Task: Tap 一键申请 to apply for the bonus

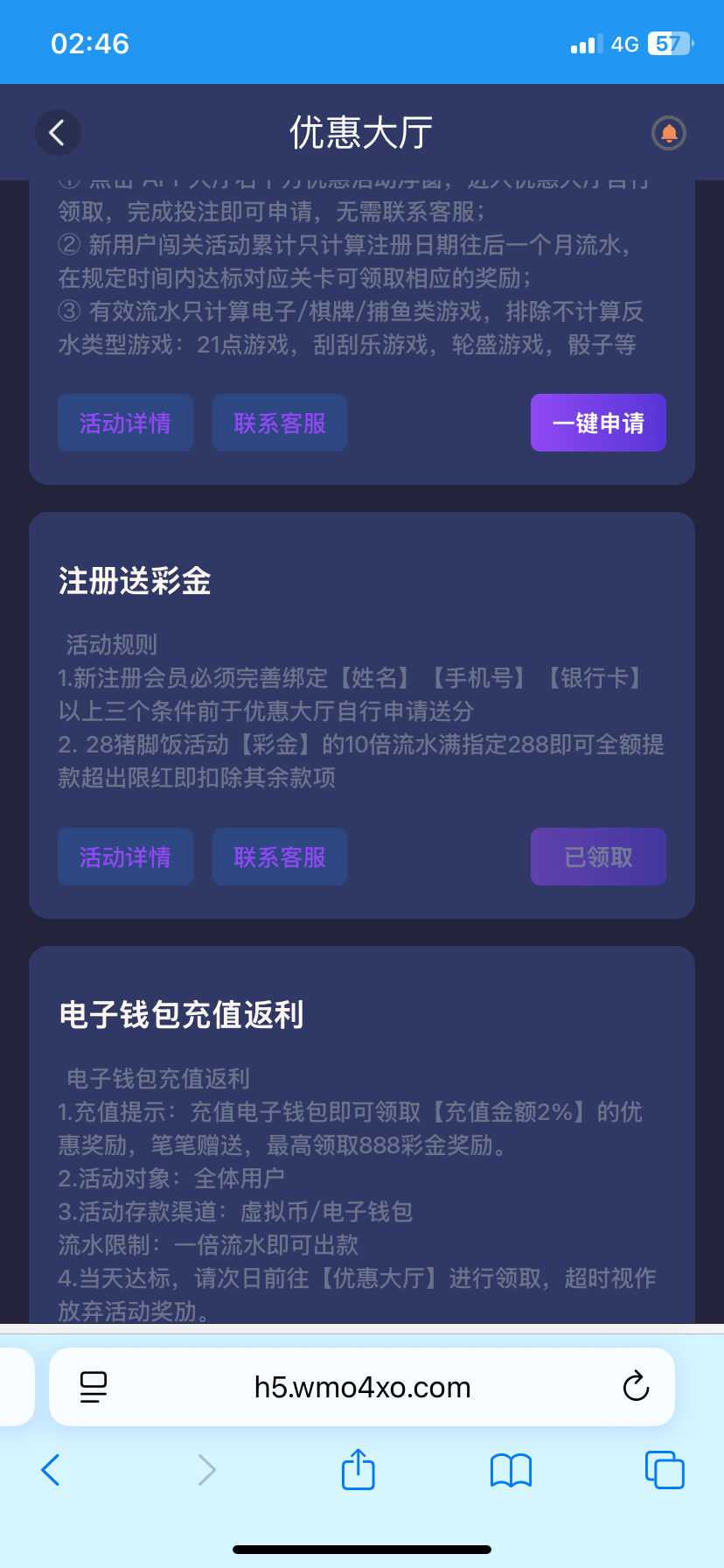Action: tap(598, 423)
